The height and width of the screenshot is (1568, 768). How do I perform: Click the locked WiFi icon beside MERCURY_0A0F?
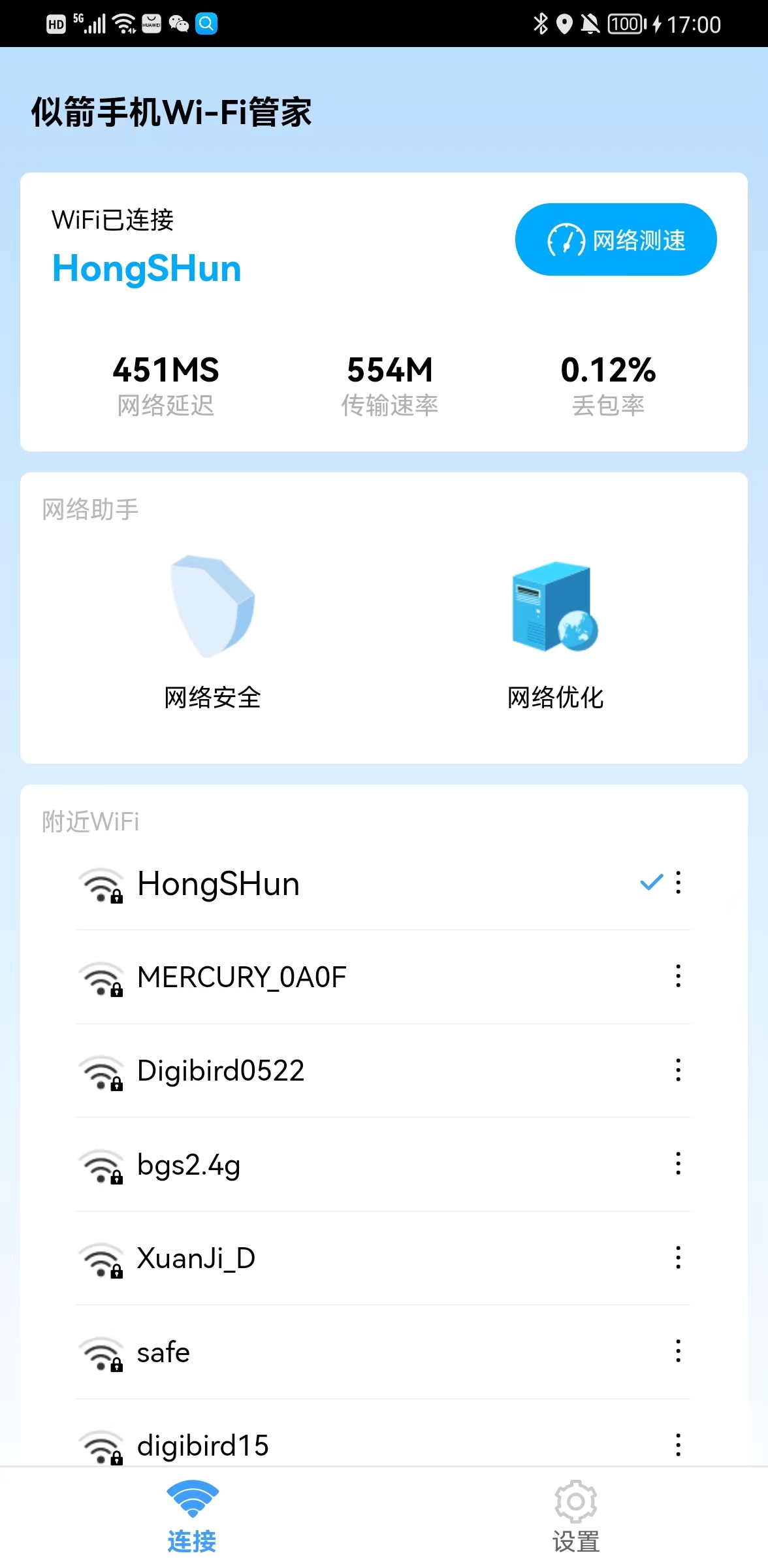pyautogui.click(x=101, y=978)
